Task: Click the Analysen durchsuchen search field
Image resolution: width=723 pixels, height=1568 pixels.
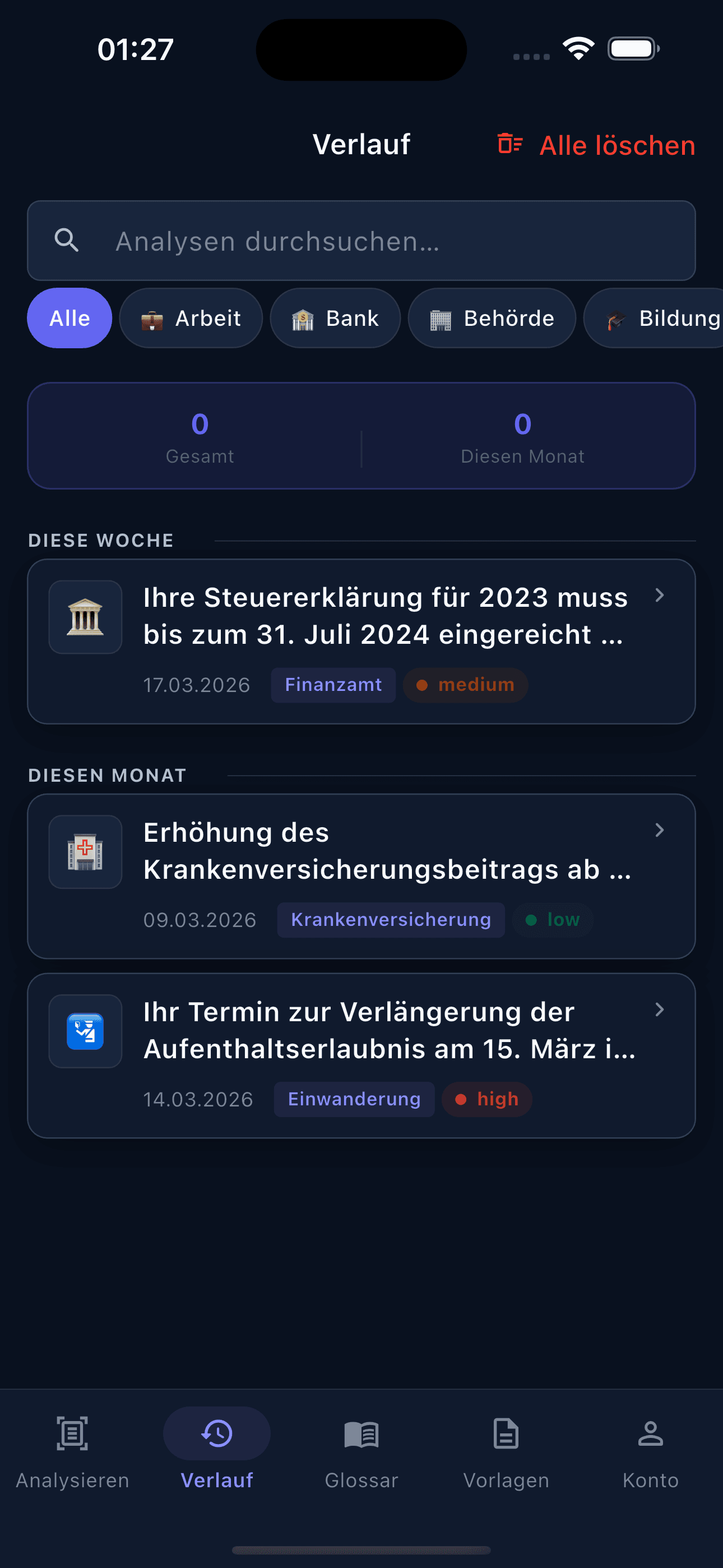Action: click(361, 240)
